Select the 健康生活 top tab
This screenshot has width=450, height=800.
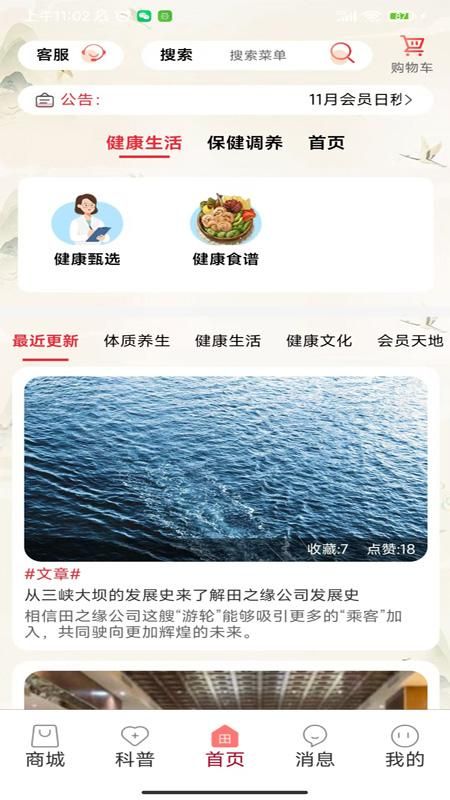point(144,144)
